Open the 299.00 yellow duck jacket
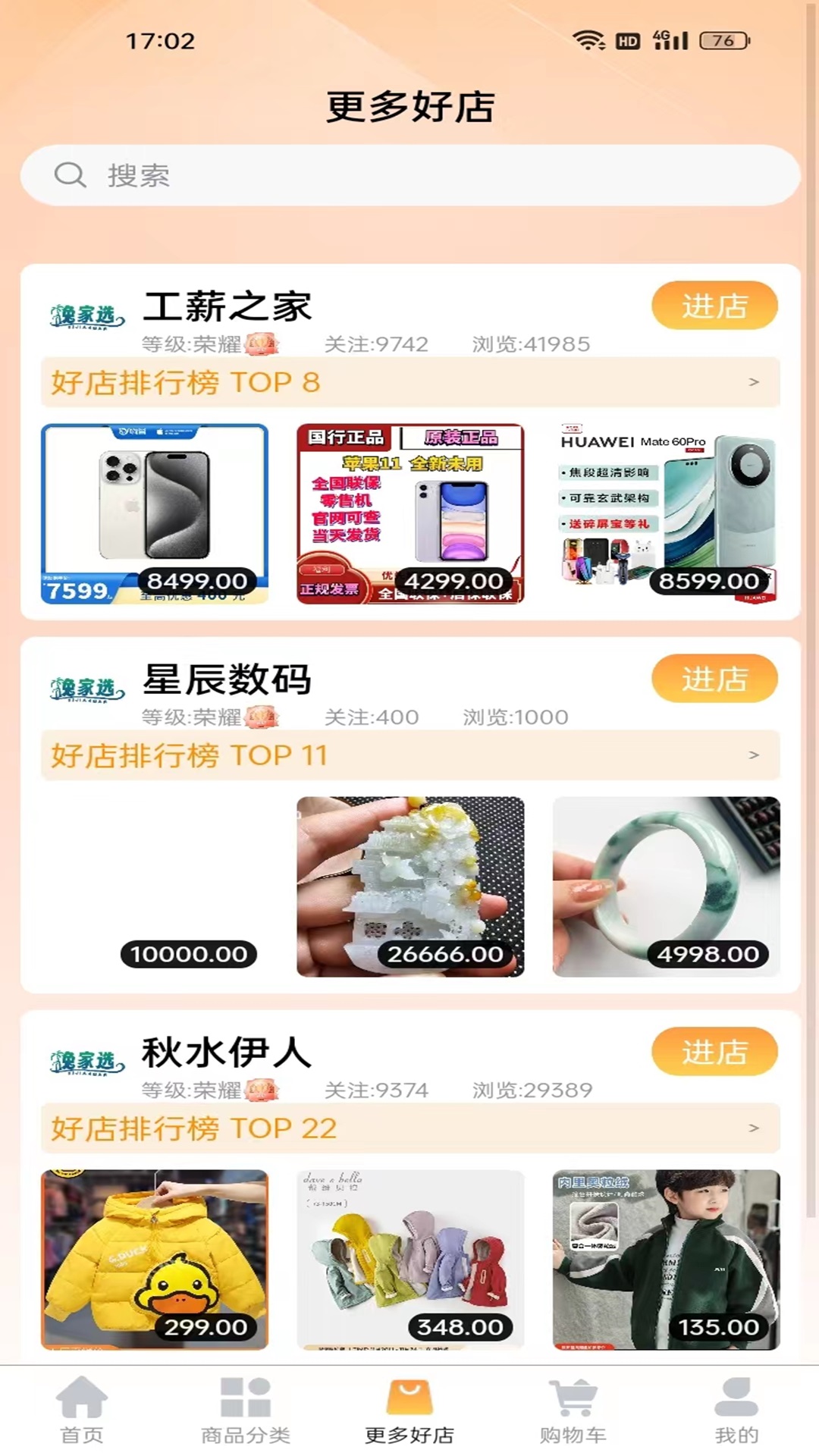The height and width of the screenshot is (1456, 819). (x=155, y=1259)
